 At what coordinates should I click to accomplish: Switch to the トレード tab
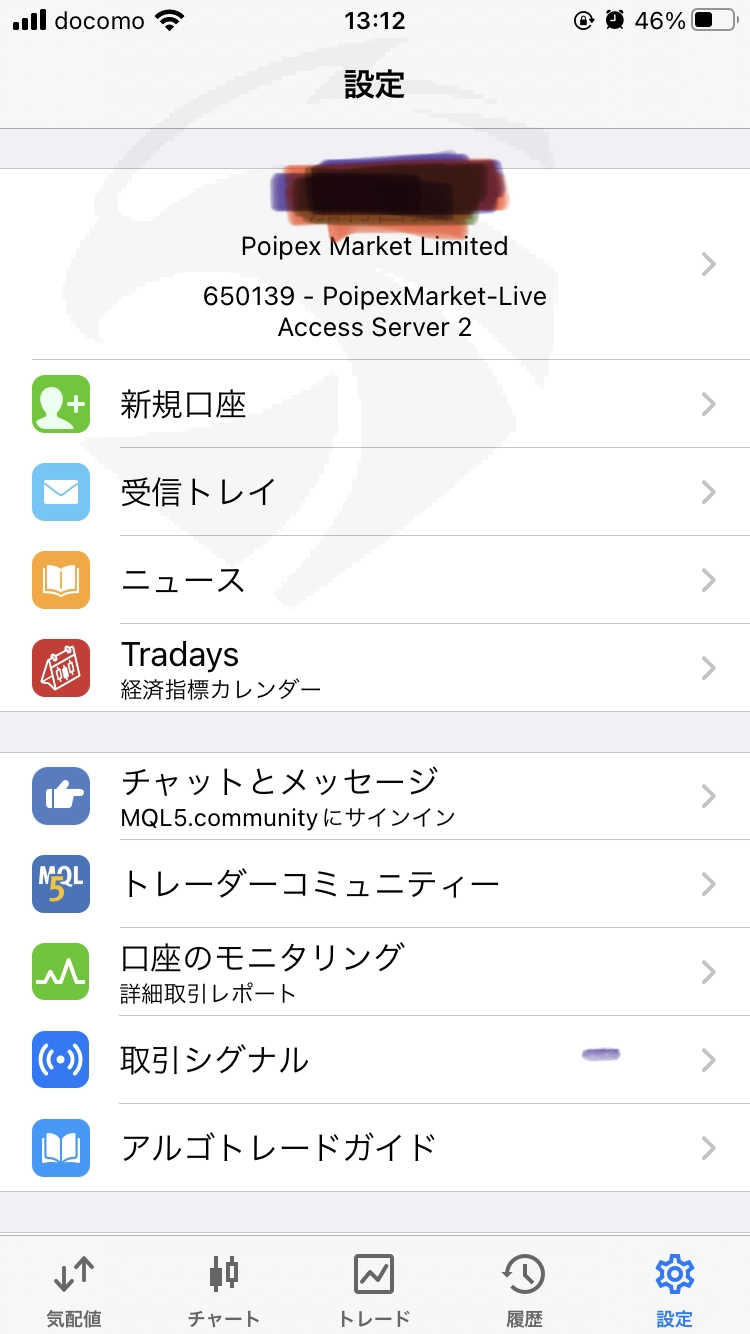(375, 1288)
